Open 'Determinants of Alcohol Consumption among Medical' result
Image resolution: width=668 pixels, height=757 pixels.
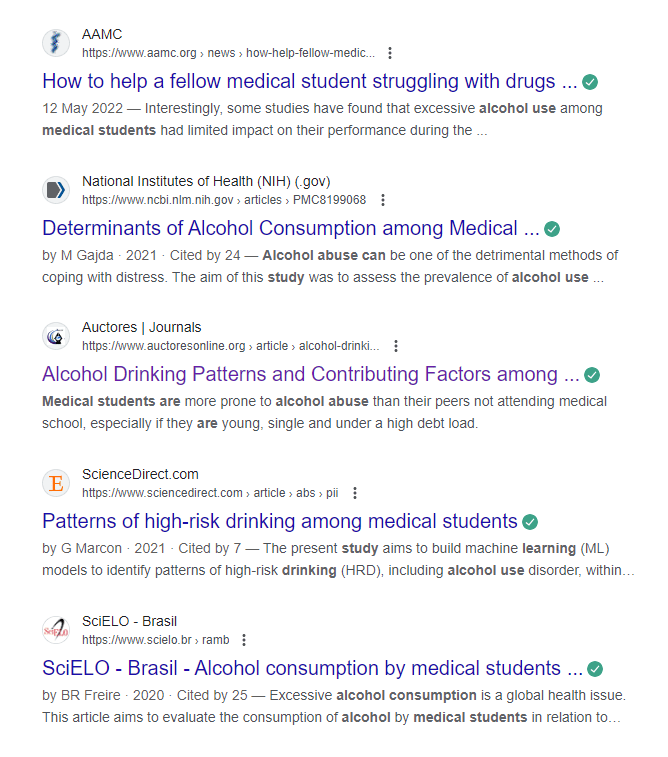pos(290,228)
